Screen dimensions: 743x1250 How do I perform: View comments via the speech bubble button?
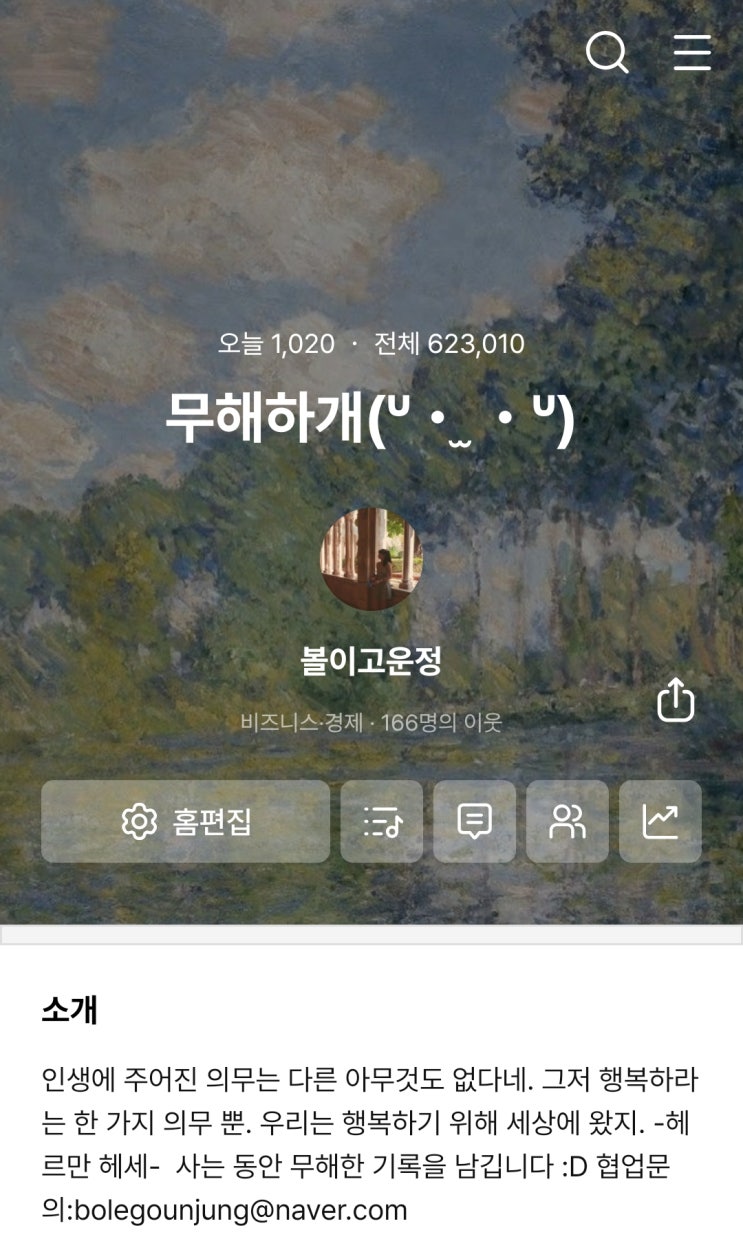coord(474,821)
